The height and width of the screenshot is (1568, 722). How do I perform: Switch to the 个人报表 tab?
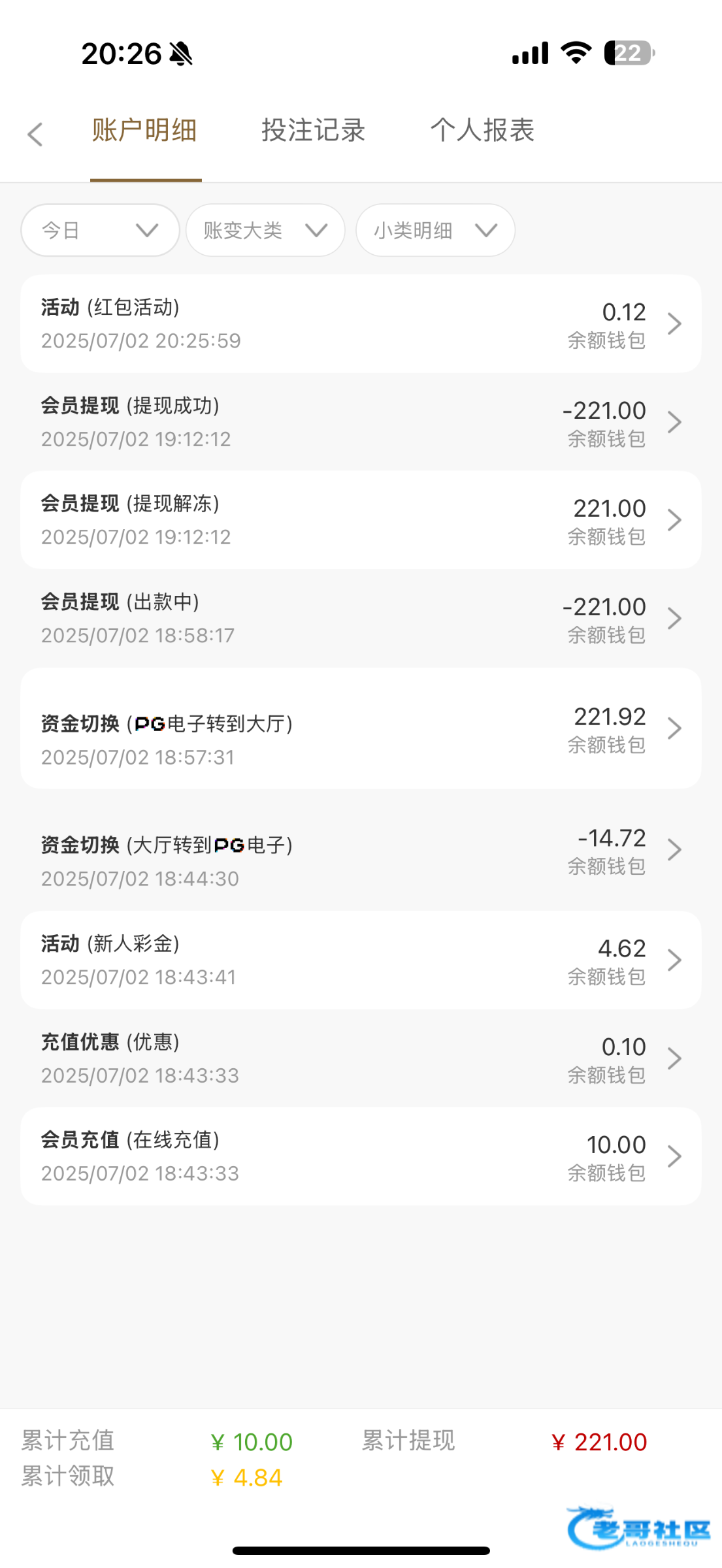(482, 131)
